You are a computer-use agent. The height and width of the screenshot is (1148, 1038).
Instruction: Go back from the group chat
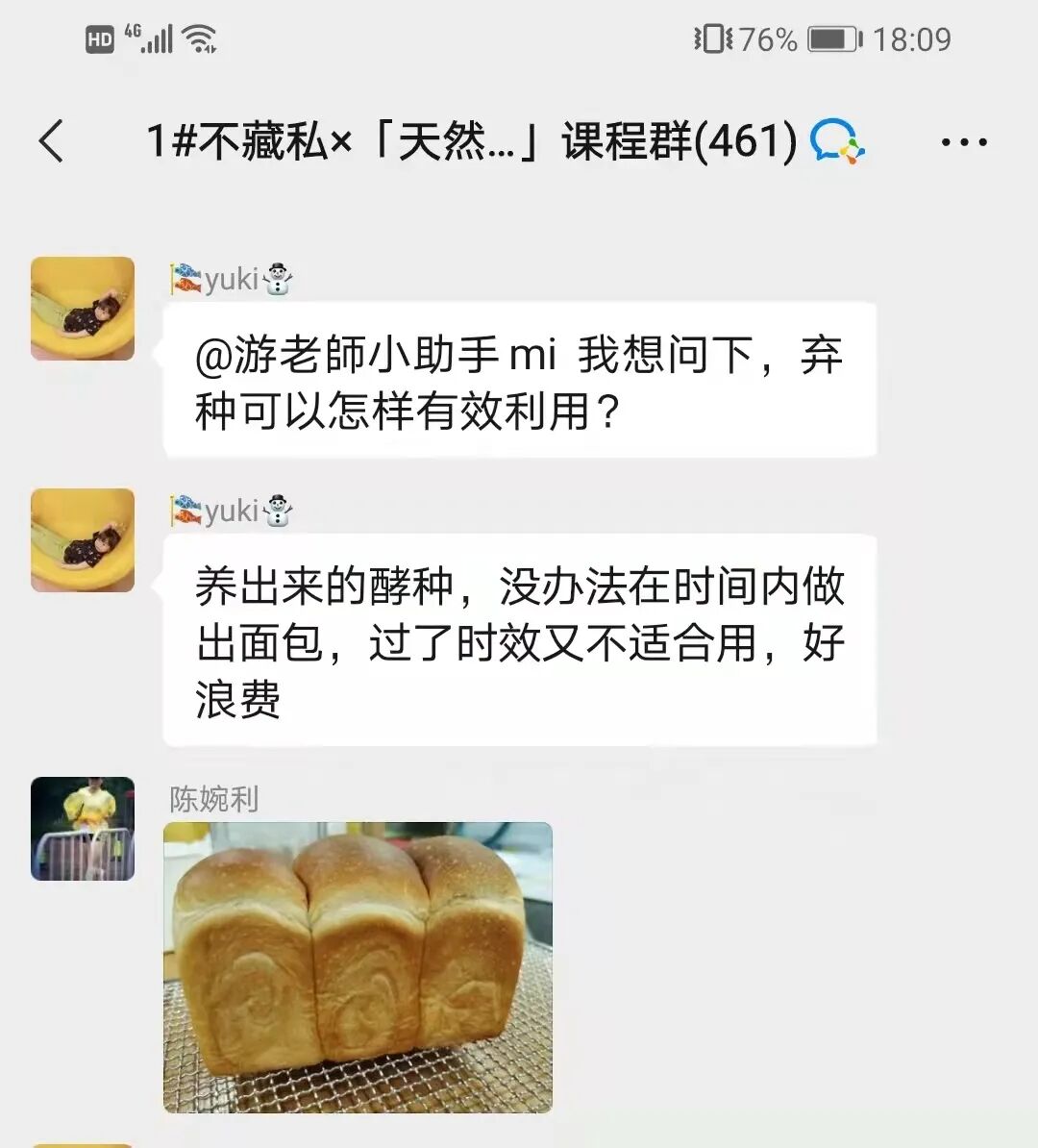click(52, 141)
